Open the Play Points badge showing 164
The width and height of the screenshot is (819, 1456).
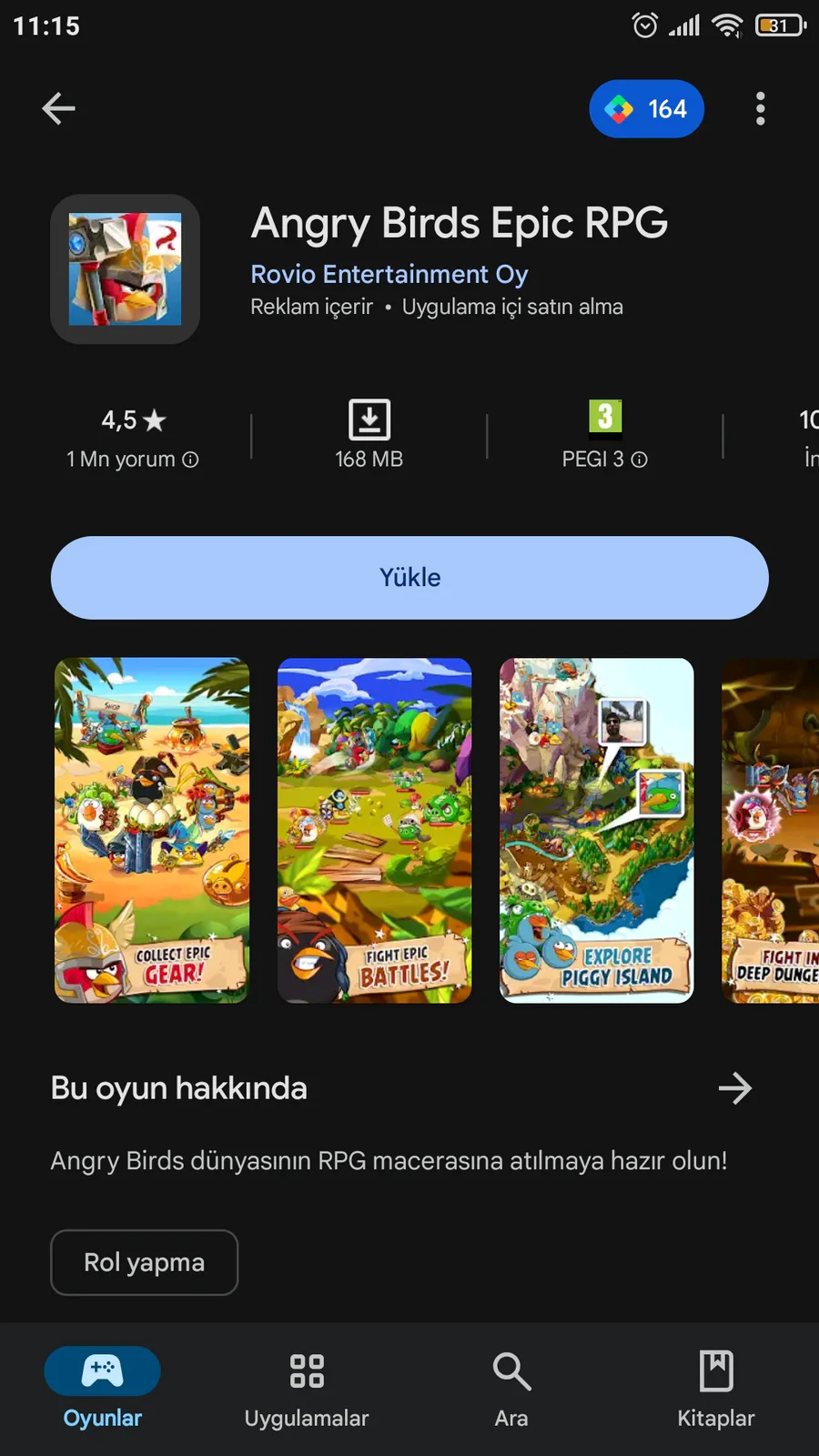tap(646, 109)
